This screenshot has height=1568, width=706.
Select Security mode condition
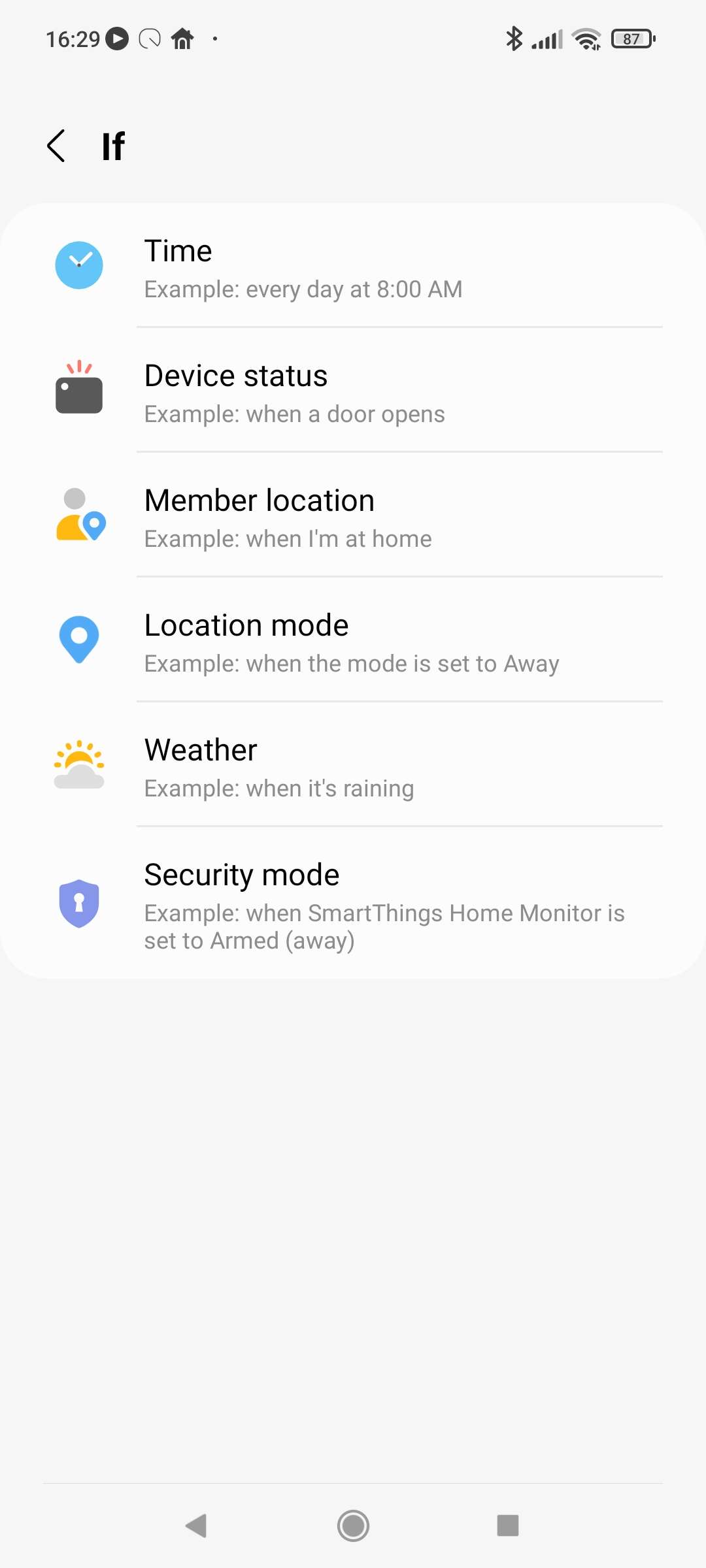pos(353,905)
